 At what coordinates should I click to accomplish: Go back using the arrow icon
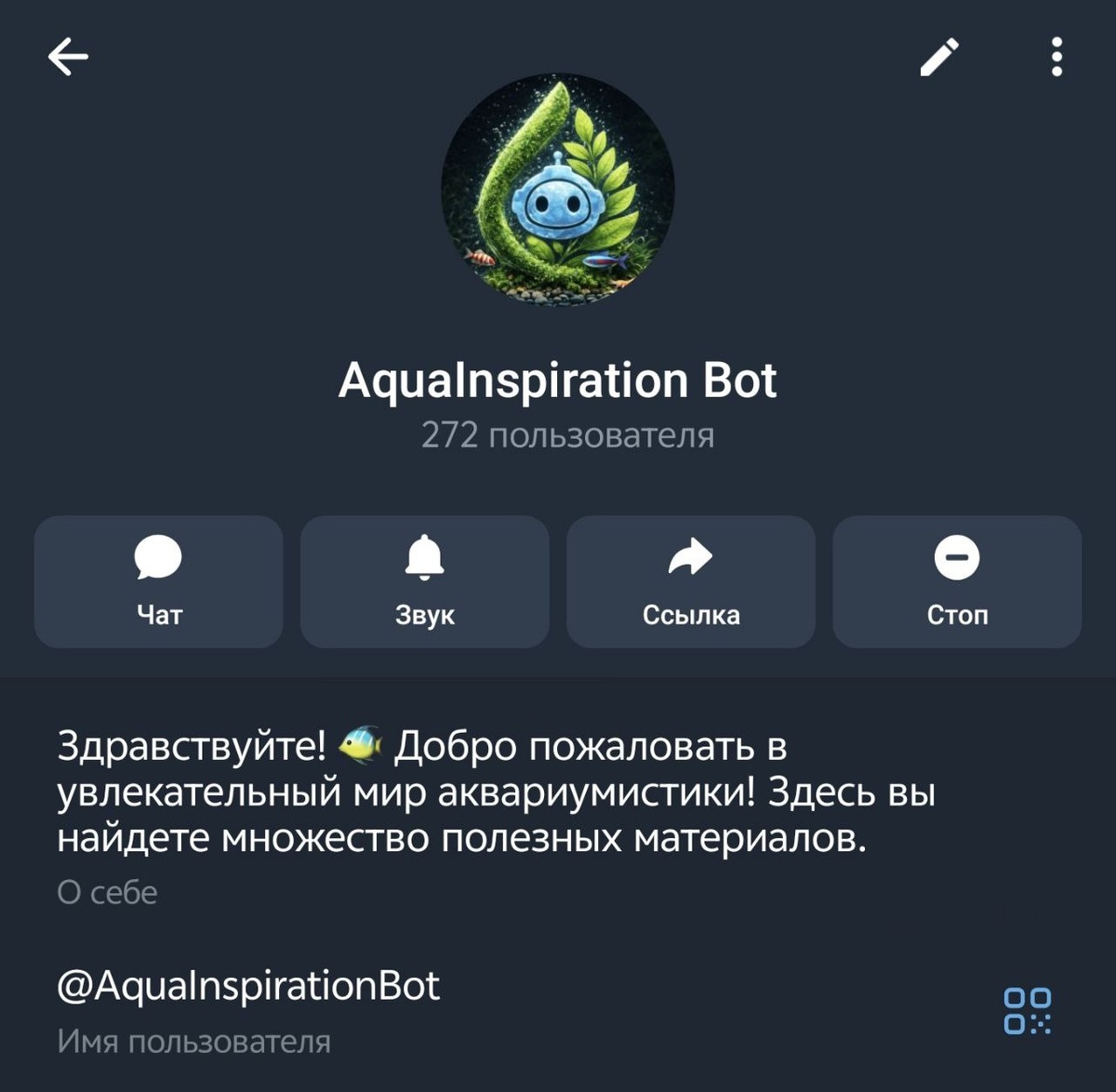tap(68, 58)
